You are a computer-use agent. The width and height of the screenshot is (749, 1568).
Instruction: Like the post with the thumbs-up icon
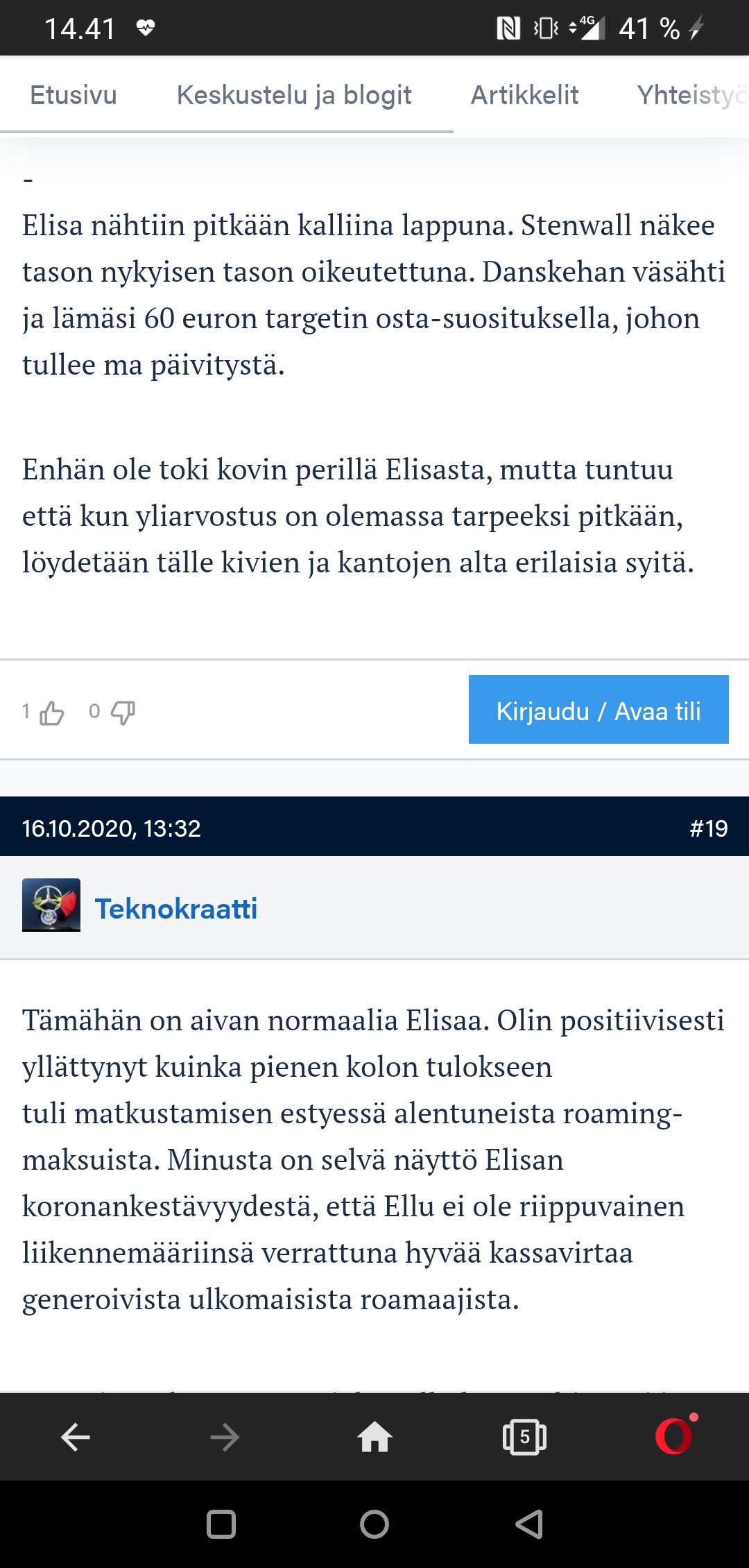[51, 713]
